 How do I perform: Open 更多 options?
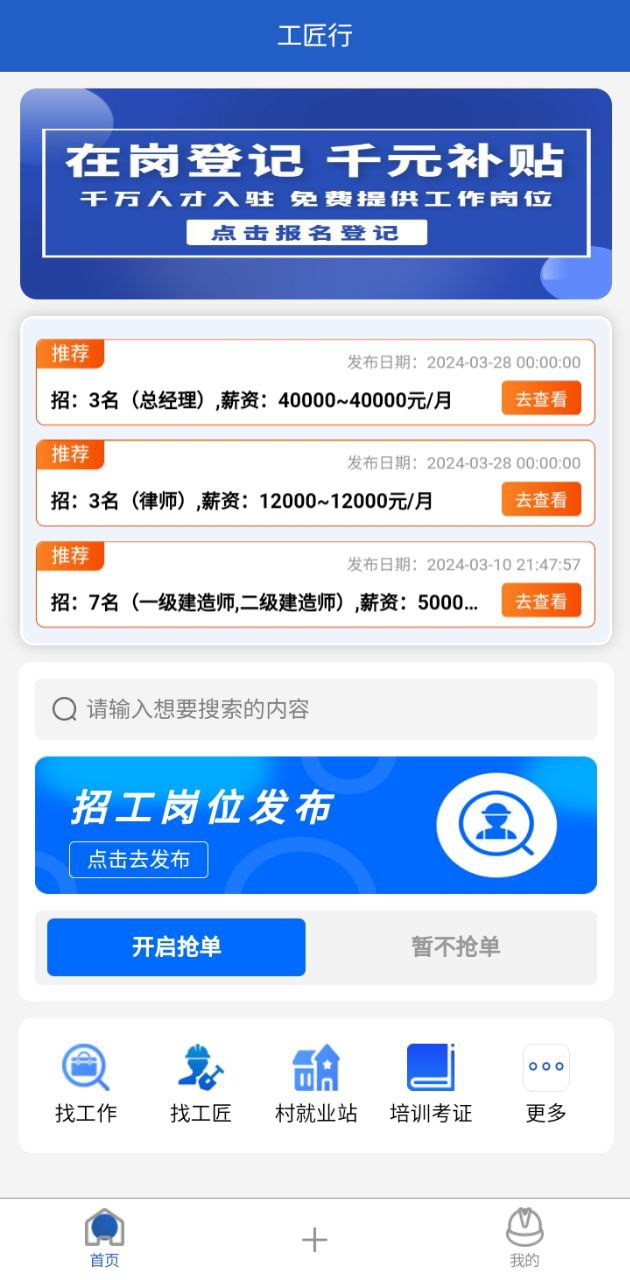tap(546, 1084)
